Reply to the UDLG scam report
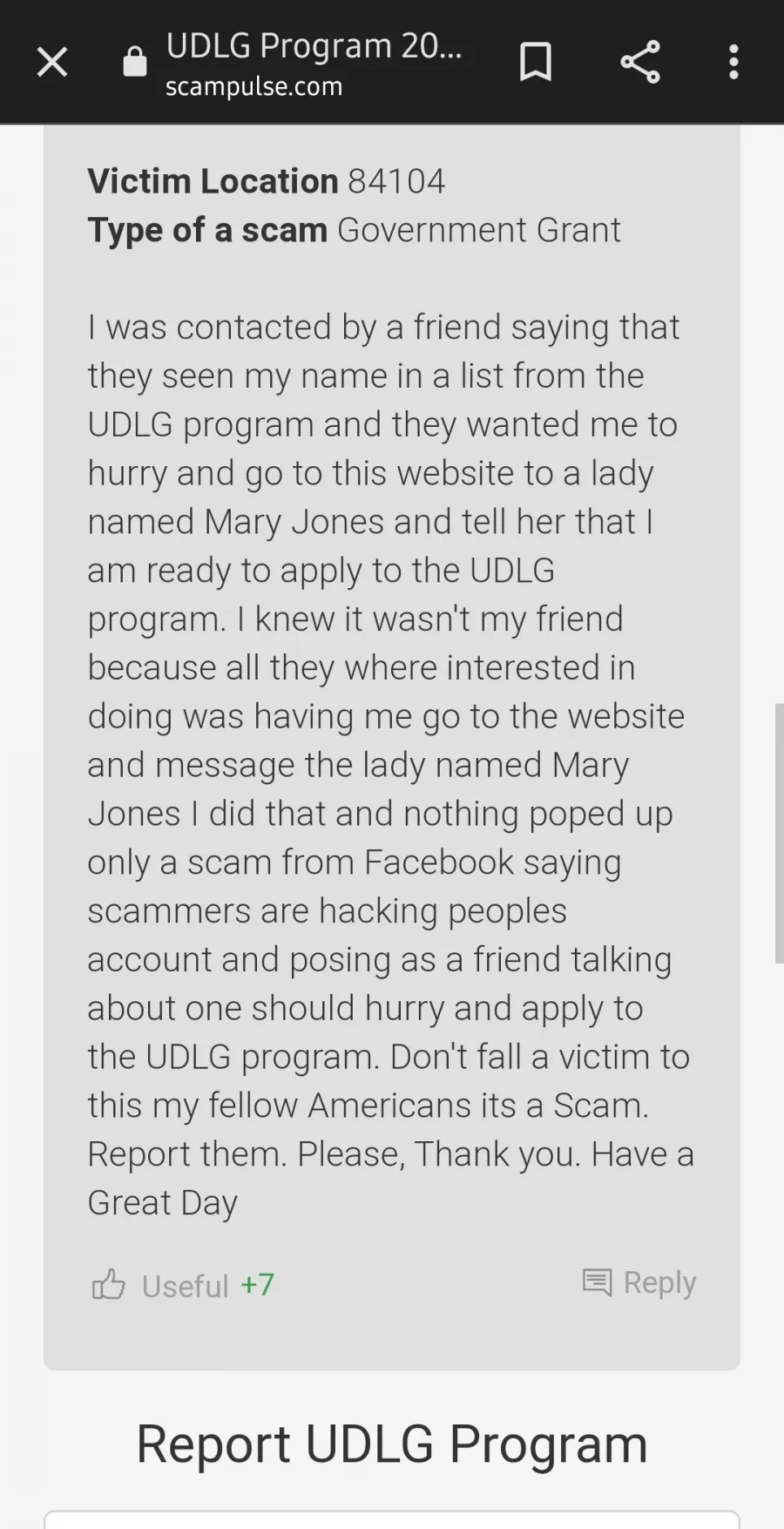 tap(639, 1282)
